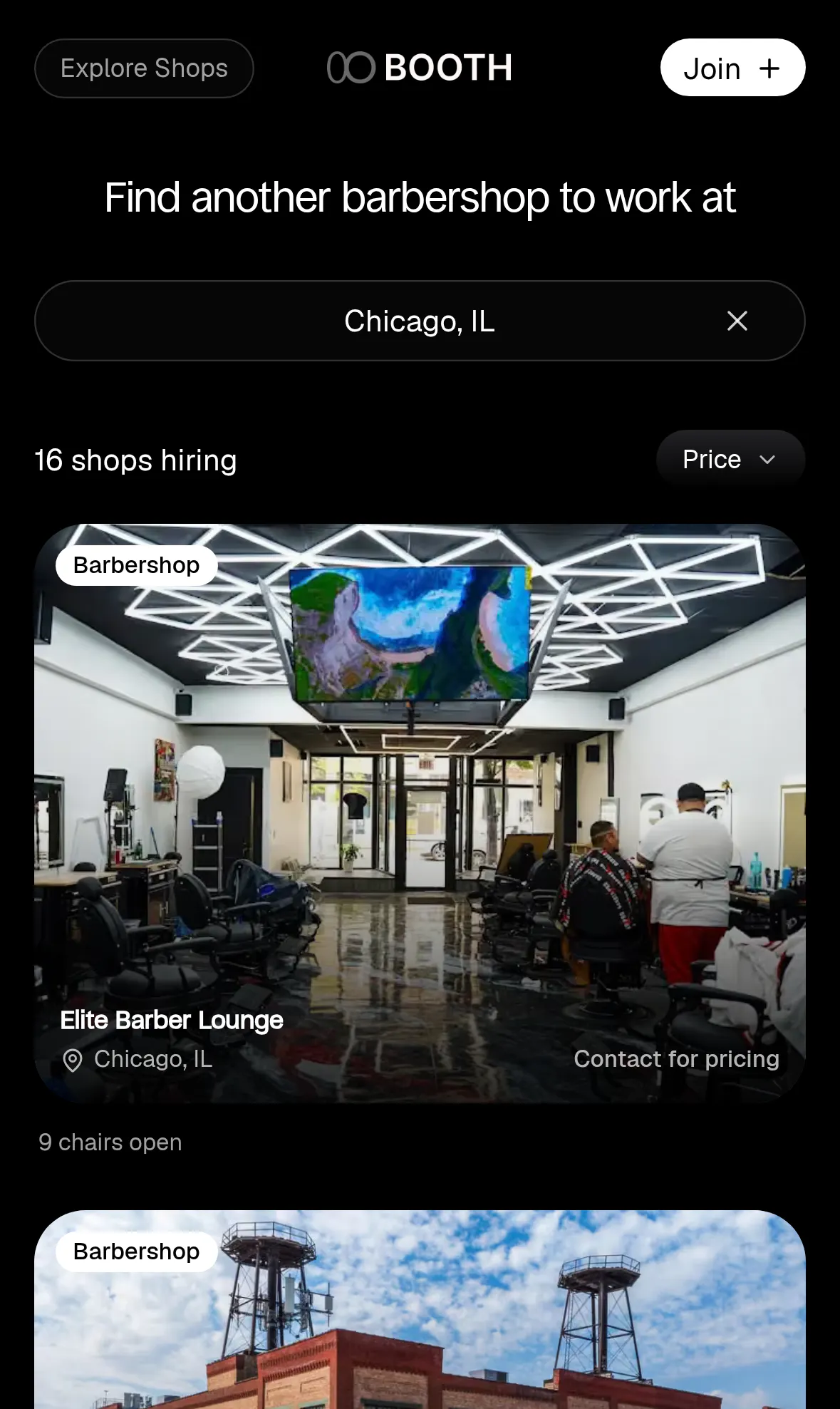840x1409 pixels.
Task: Open the Elite Barber Lounge listing
Action: [x=420, y=813]
